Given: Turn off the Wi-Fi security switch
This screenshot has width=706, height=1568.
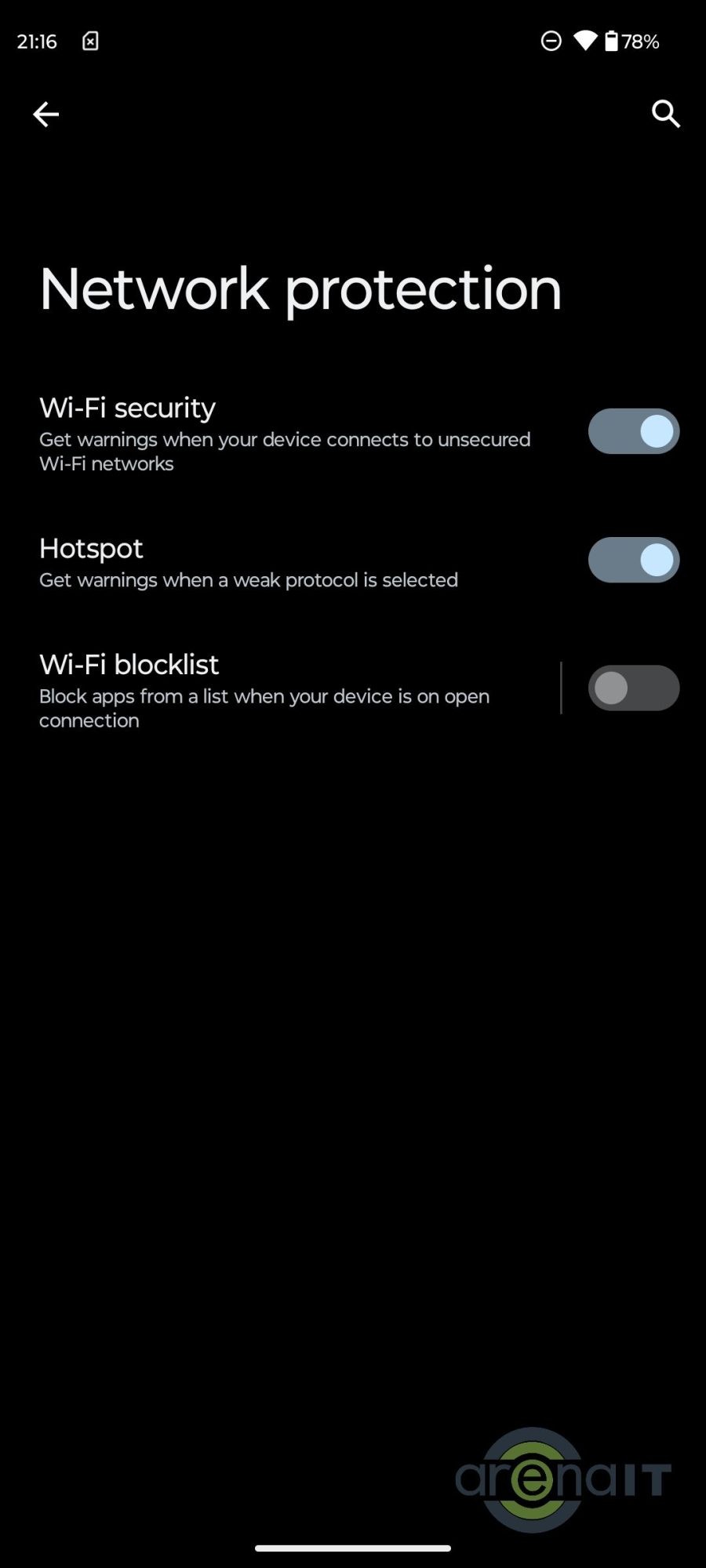Looking at the screenshot, I should [x=633, y=431].
